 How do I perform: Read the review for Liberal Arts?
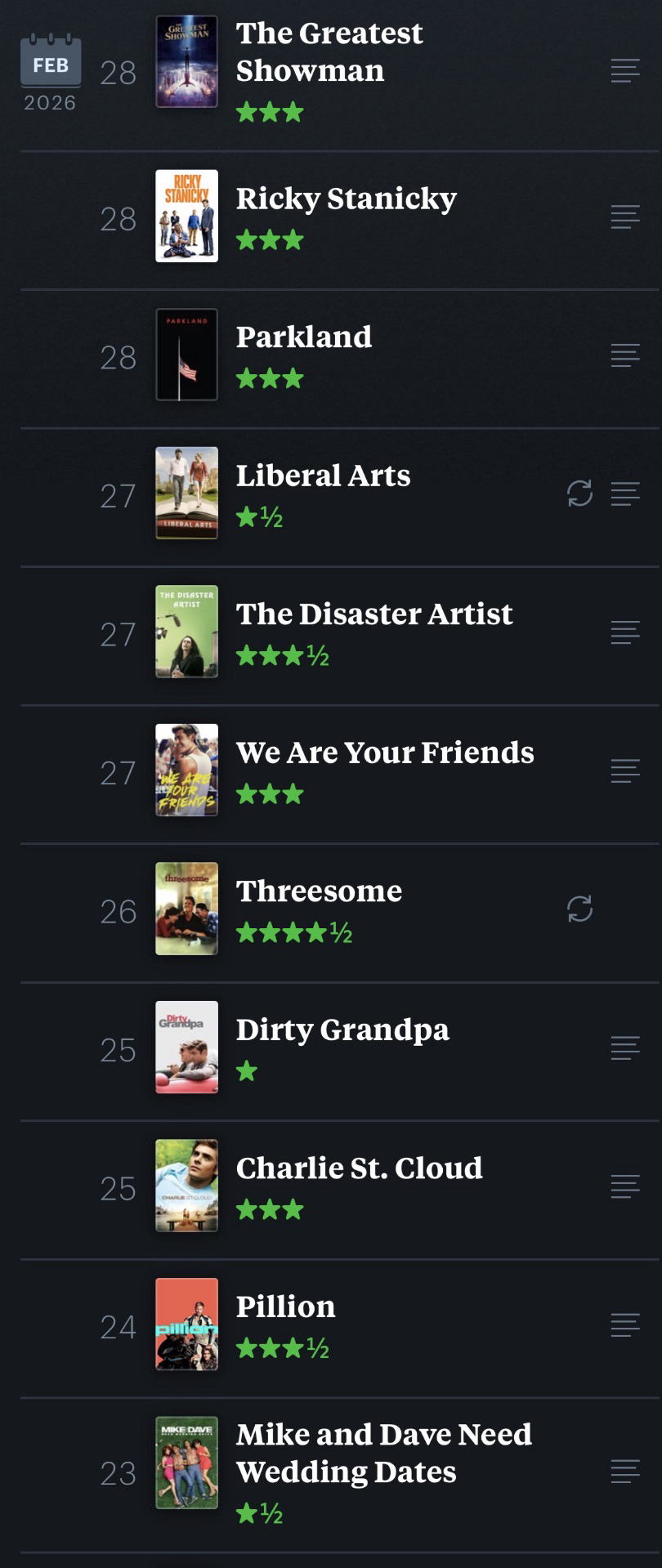click(x=625, y=494)
